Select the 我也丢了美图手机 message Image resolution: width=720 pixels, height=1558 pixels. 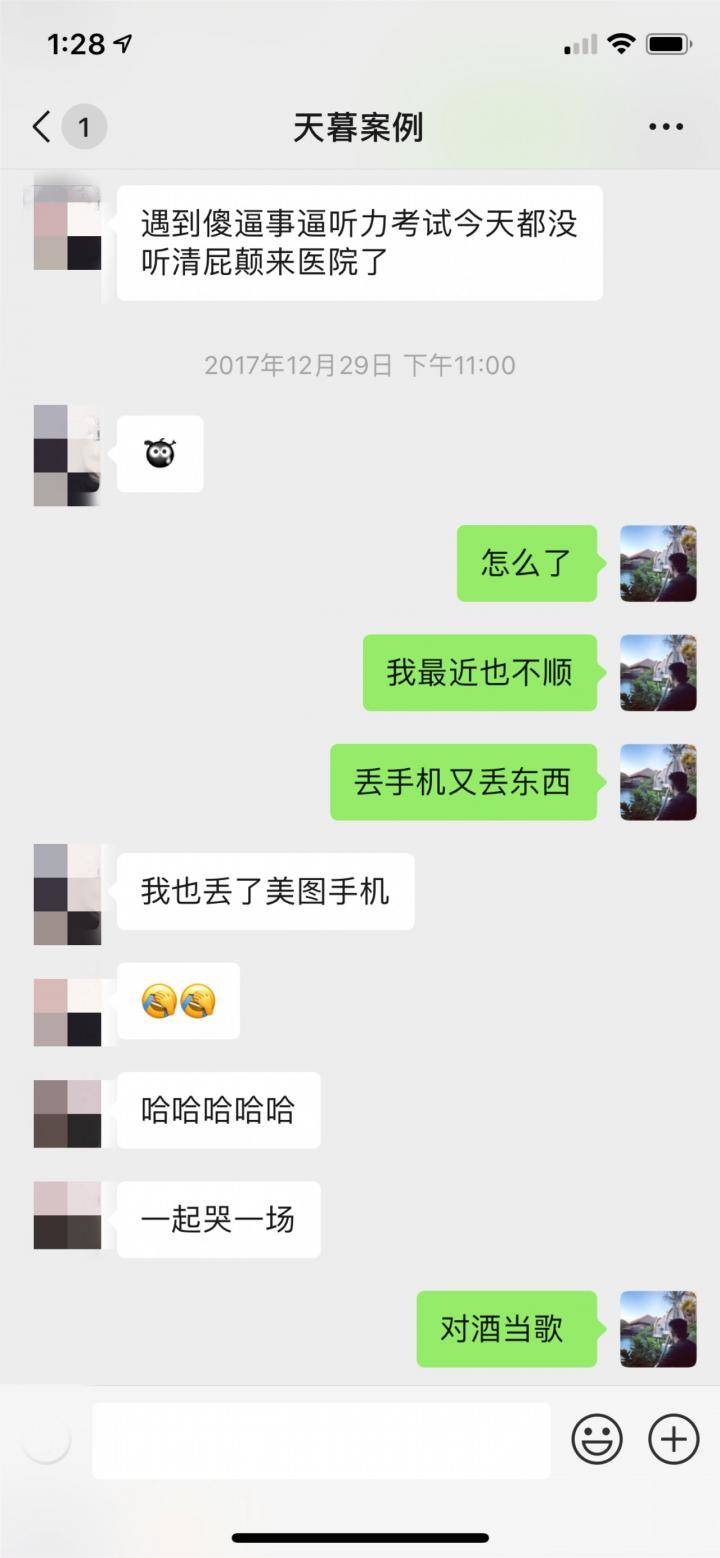265,892
